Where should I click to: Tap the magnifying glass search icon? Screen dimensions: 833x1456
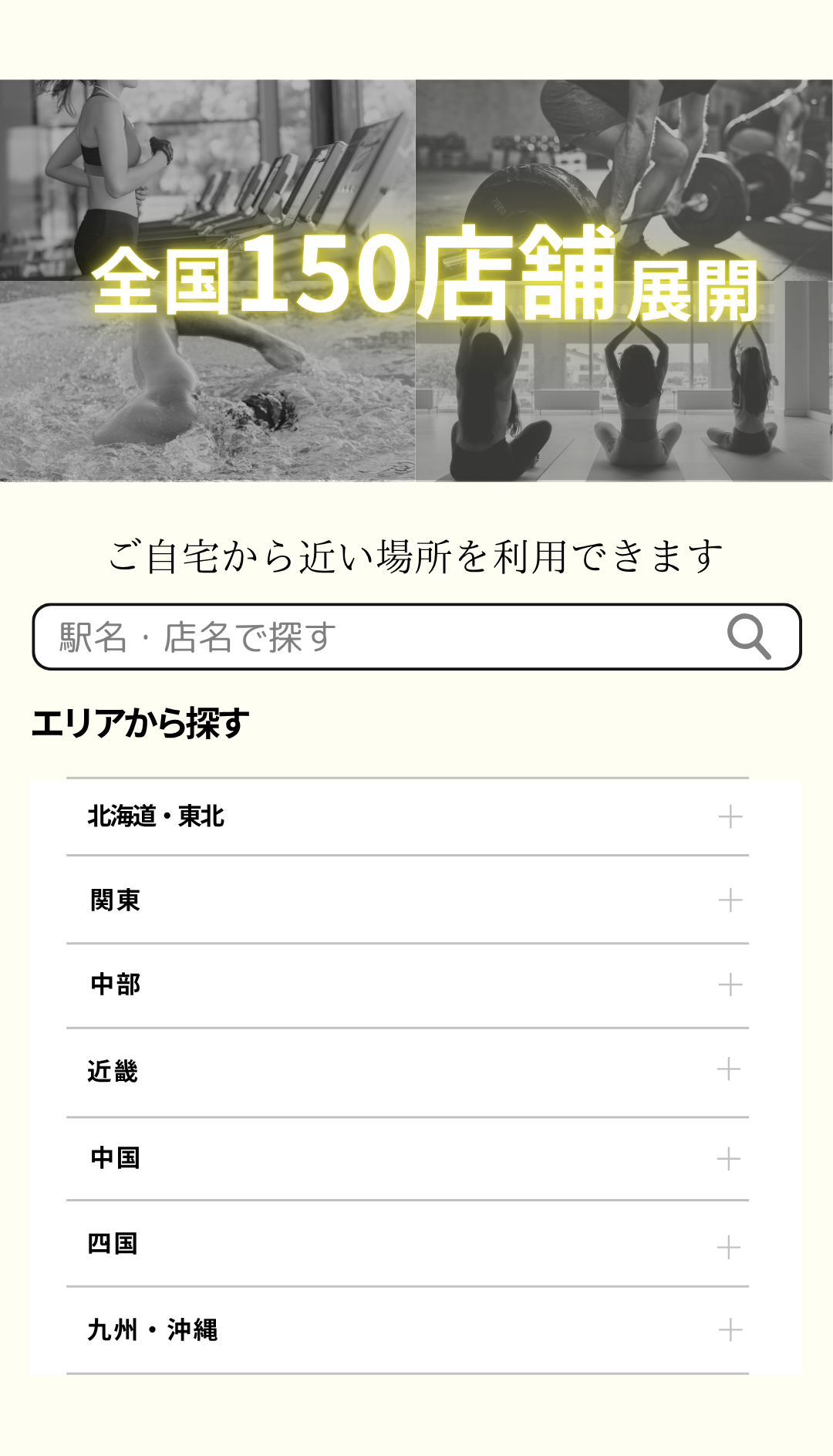pos(749,637)
